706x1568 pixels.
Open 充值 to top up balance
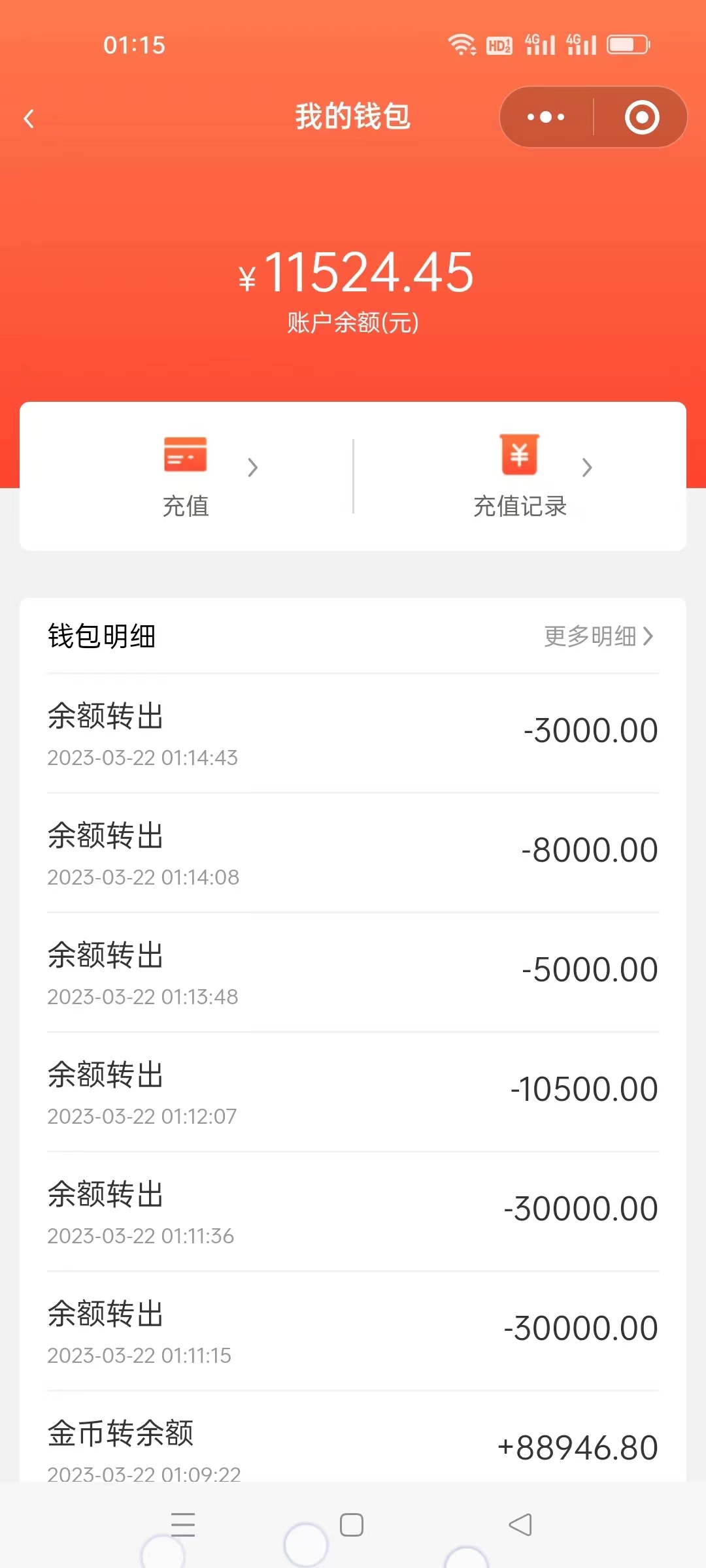pyautogui.click(x=186, y=477)
